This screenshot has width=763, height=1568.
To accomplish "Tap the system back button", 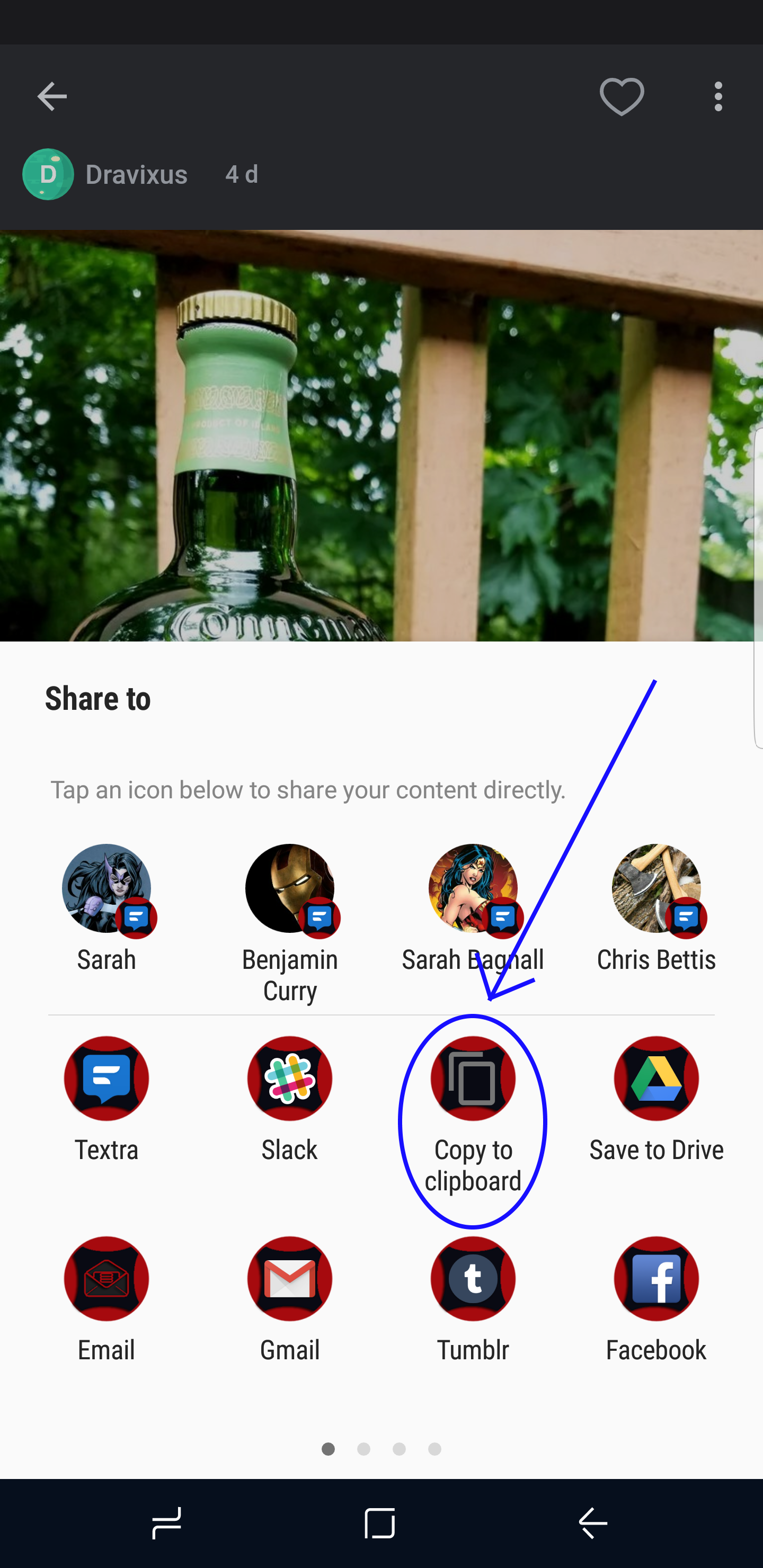I will 593,1523.
